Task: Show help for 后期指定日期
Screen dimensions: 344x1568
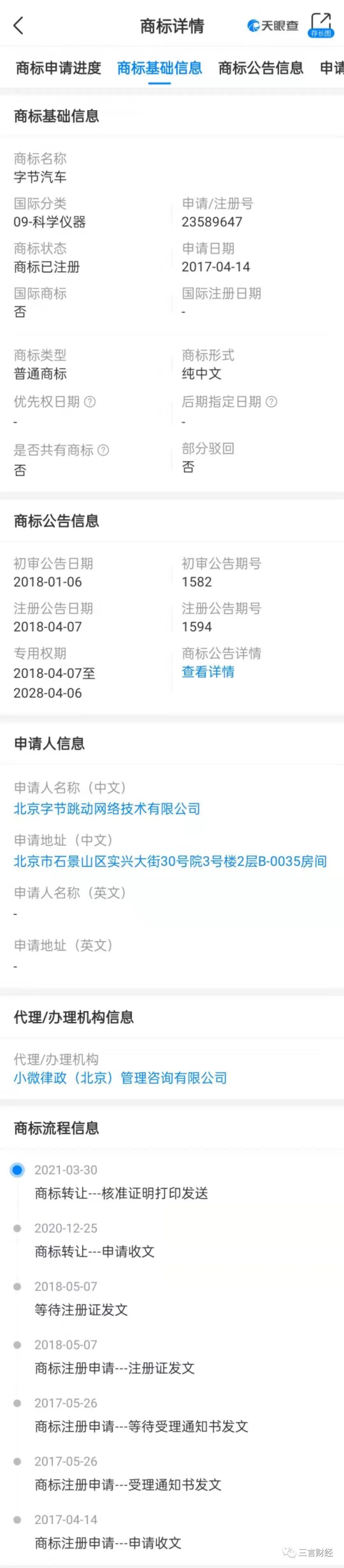Action: pos(272,402)
